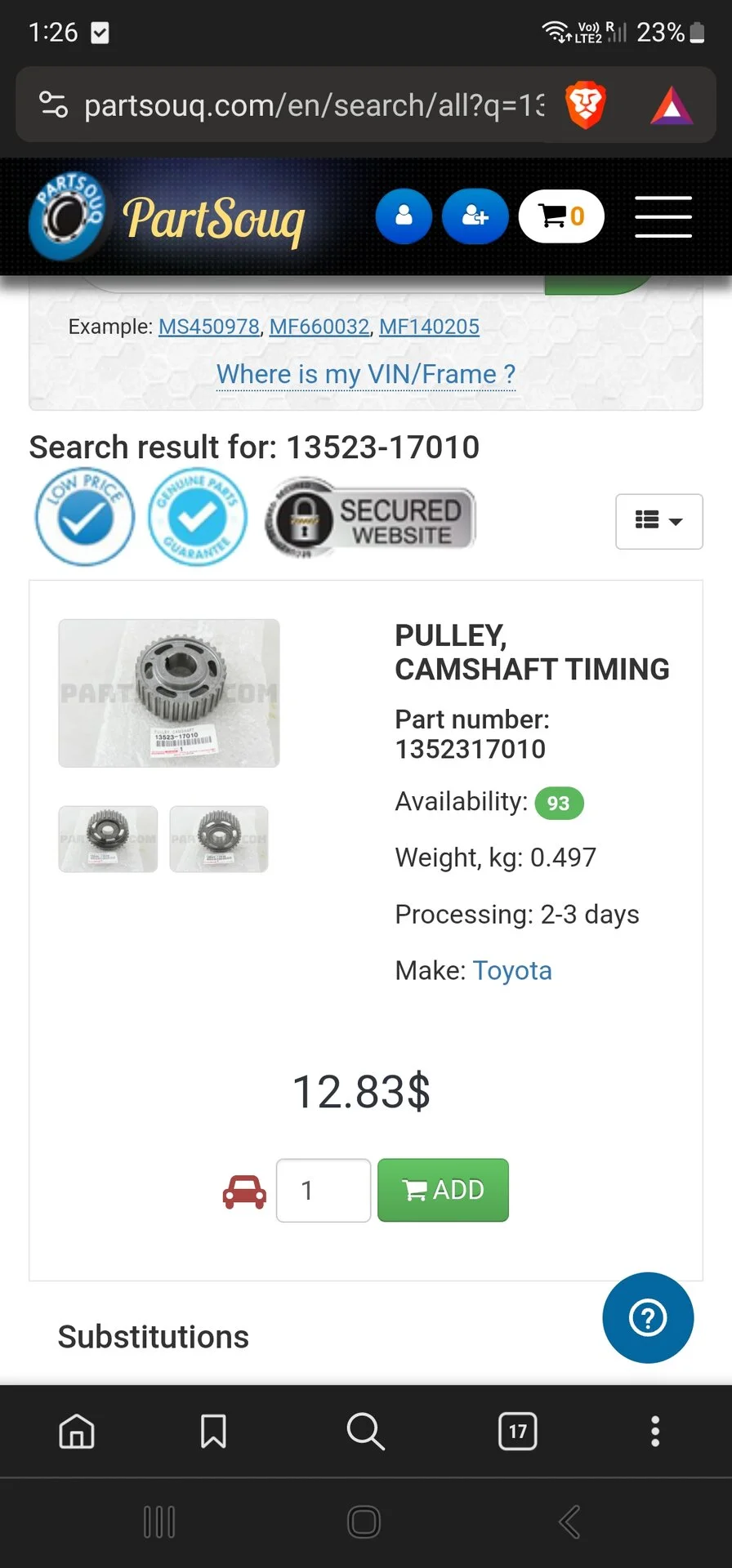
Task: Open the browser tabs switcher
Action: [518, 1431]
